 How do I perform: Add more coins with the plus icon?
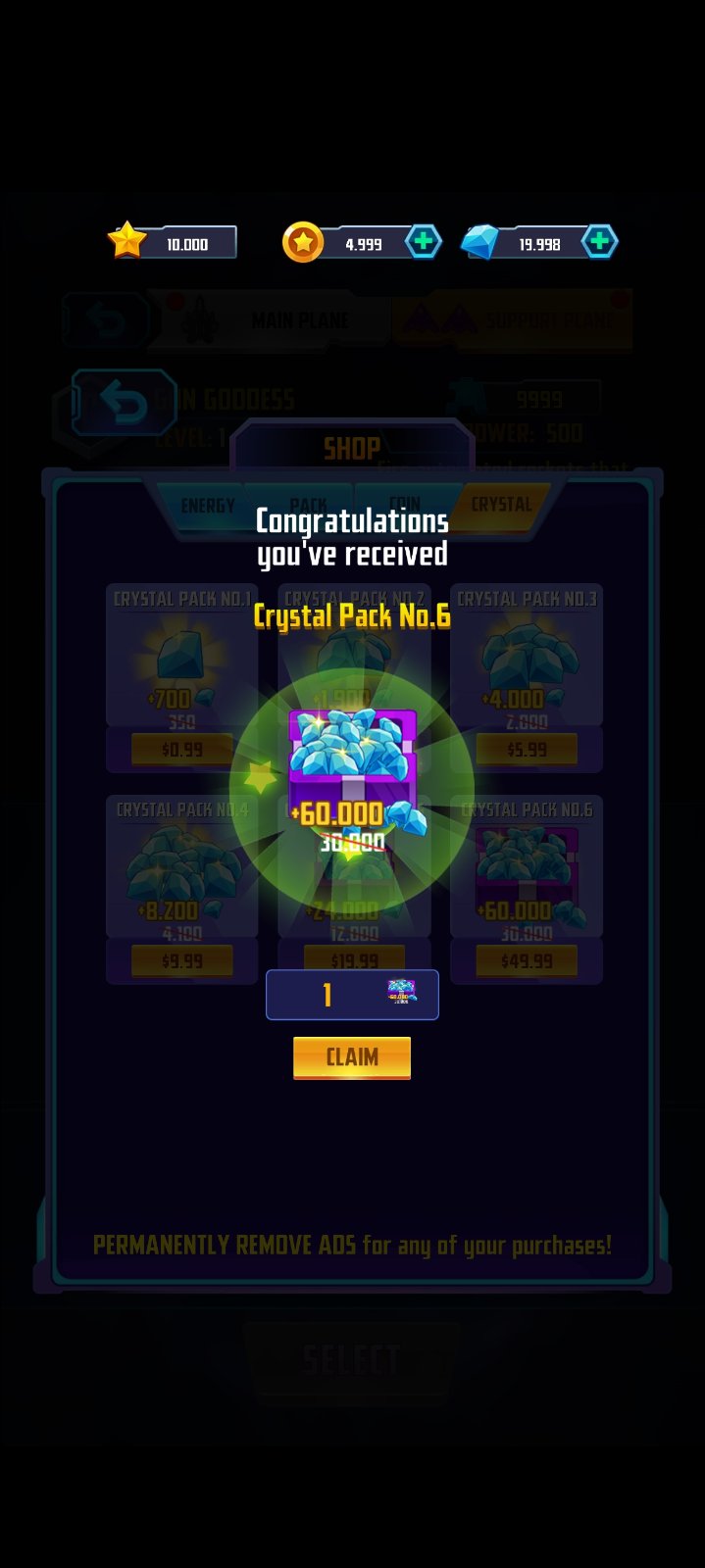click(x=423, y=241)
